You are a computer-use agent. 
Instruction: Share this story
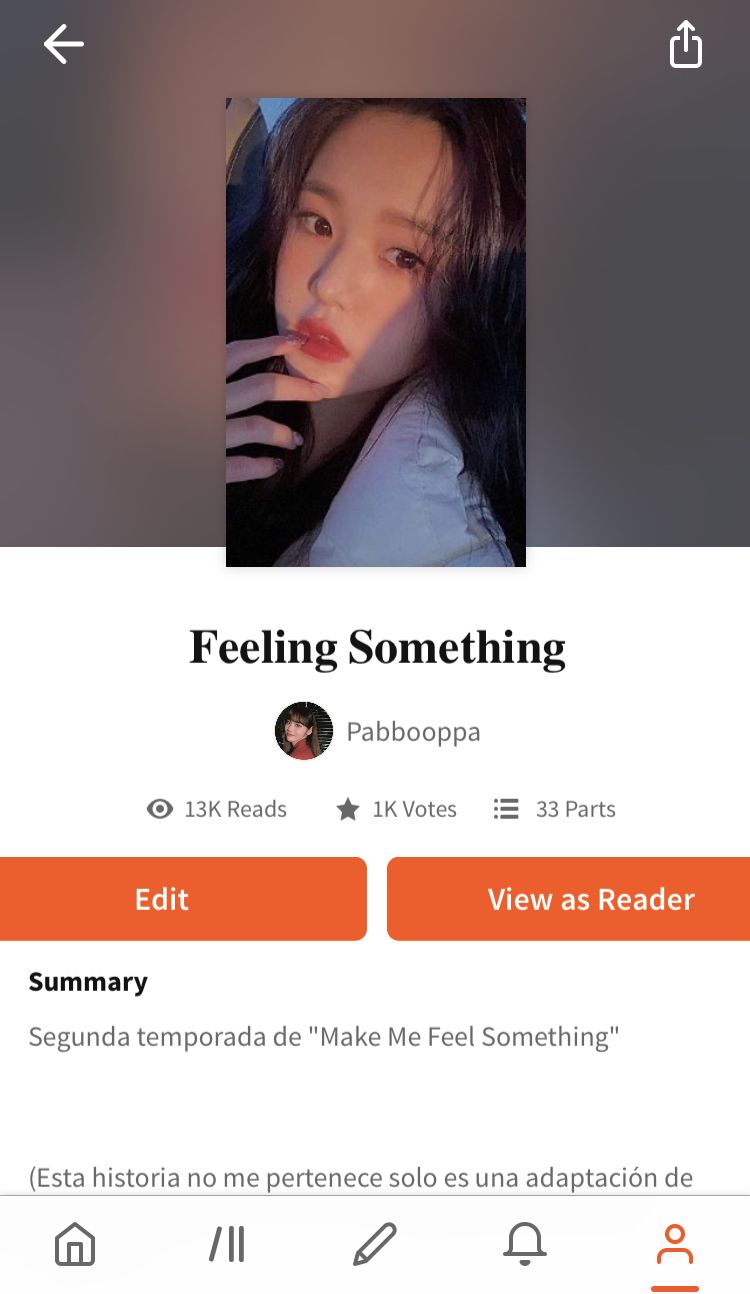(x=686, y=45)
